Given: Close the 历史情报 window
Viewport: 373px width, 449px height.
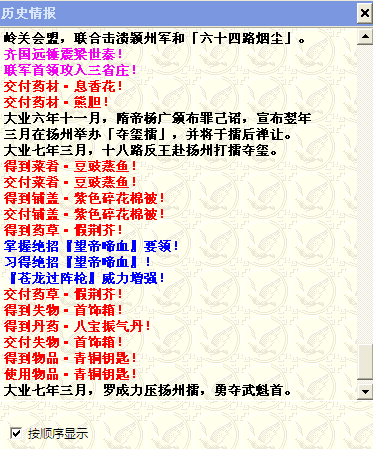Looking at the screenshot, I should (365, 13).
